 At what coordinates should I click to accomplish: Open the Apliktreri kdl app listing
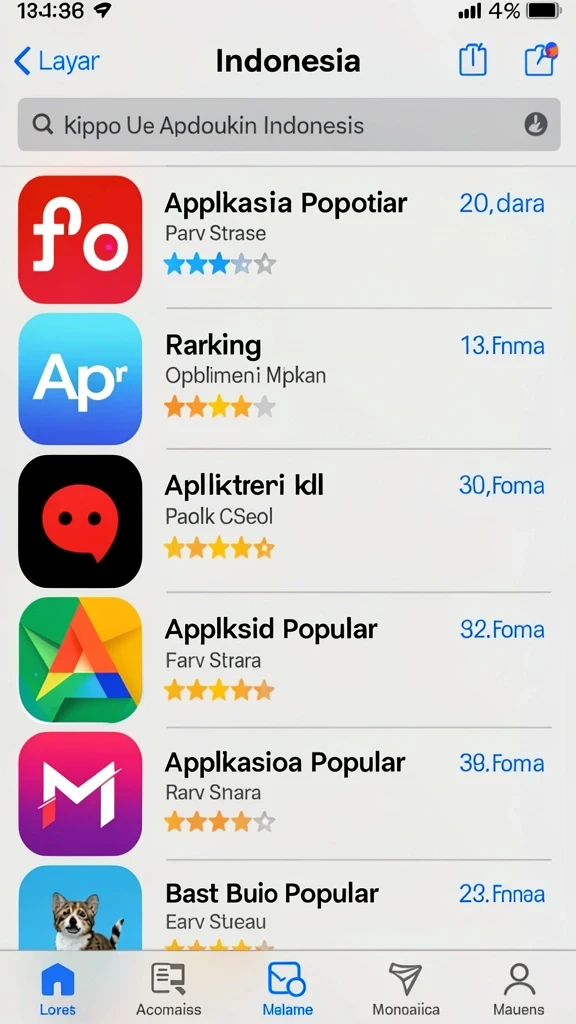click(288, 520)
